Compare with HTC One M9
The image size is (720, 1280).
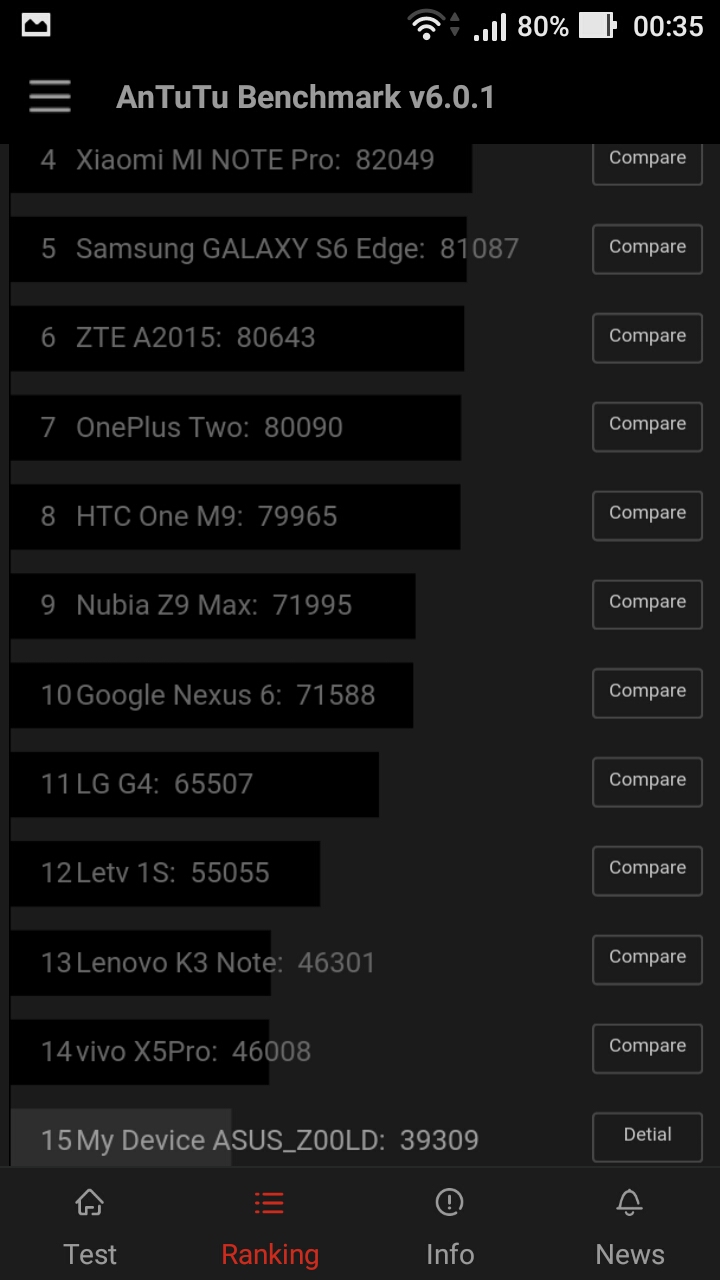pos(647,514)
